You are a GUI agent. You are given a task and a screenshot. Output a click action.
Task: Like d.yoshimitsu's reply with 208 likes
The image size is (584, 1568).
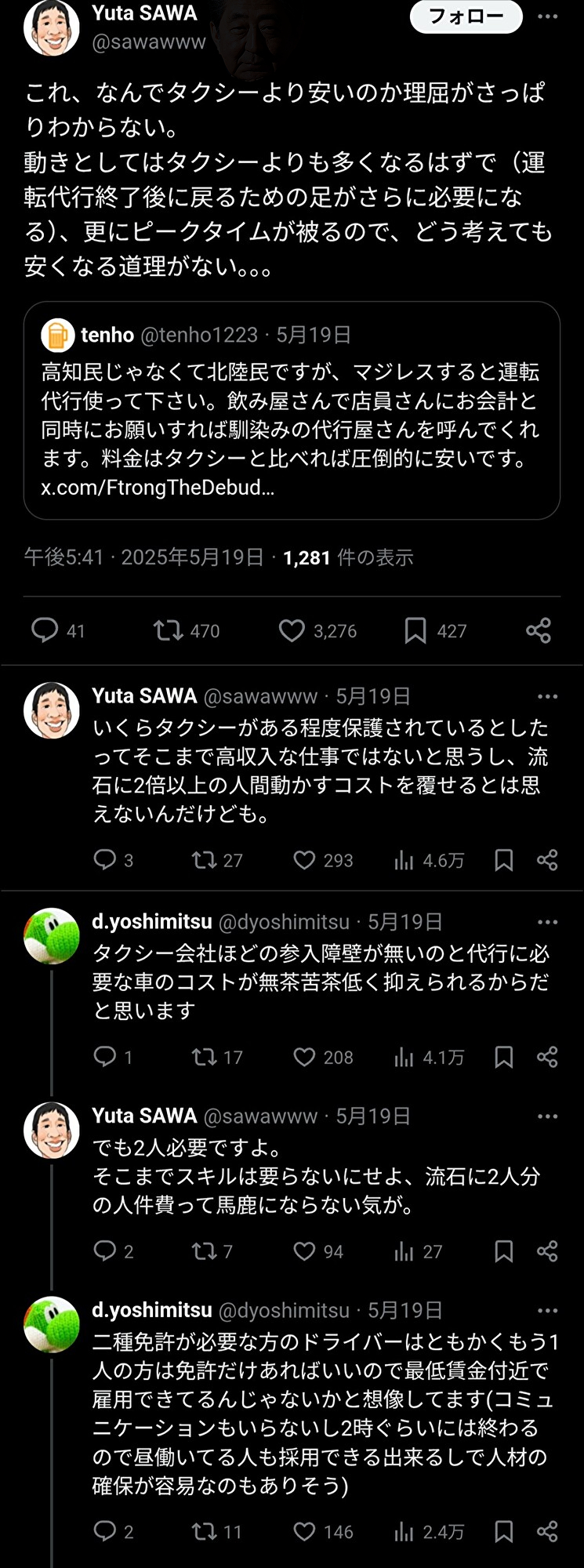(304, 1057)
